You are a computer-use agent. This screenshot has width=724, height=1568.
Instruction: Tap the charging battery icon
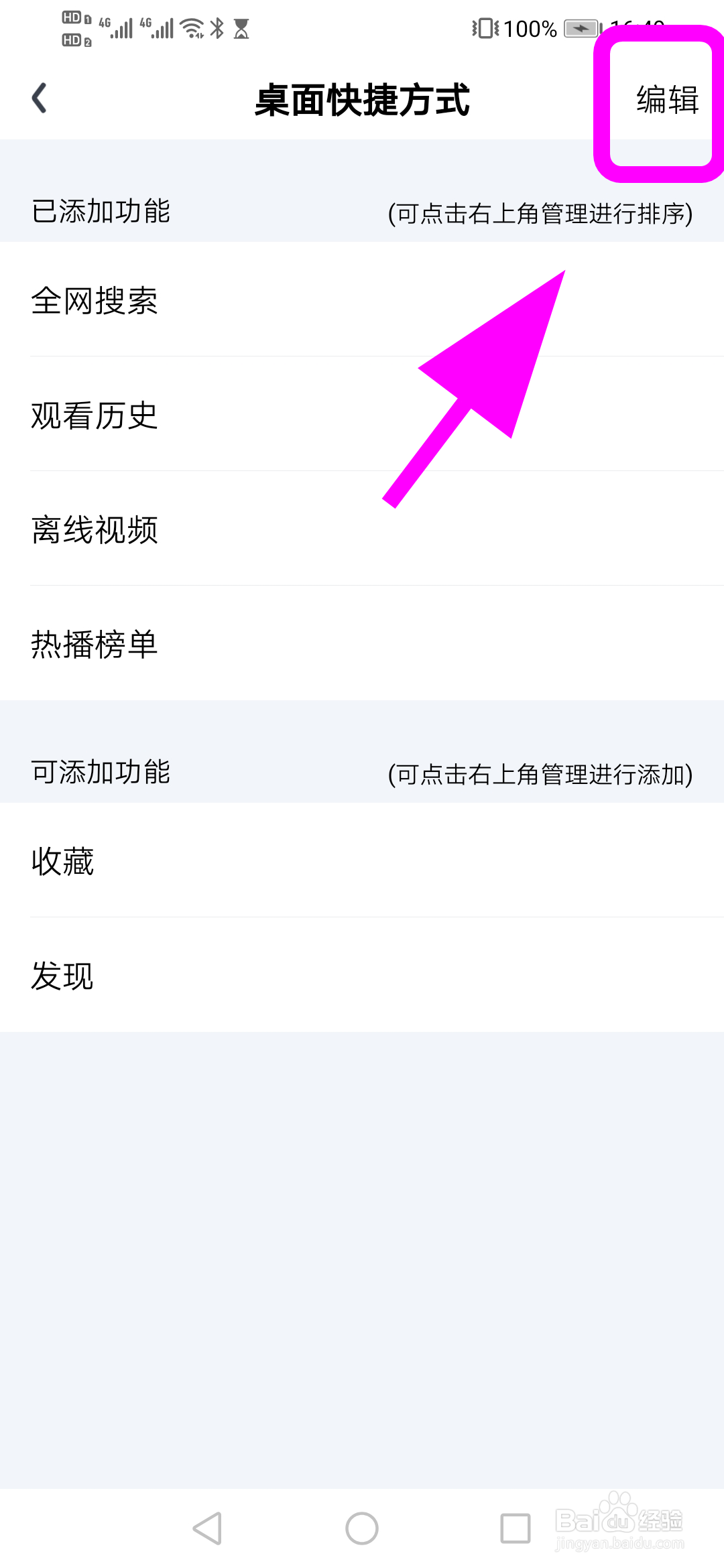point(581,28)
